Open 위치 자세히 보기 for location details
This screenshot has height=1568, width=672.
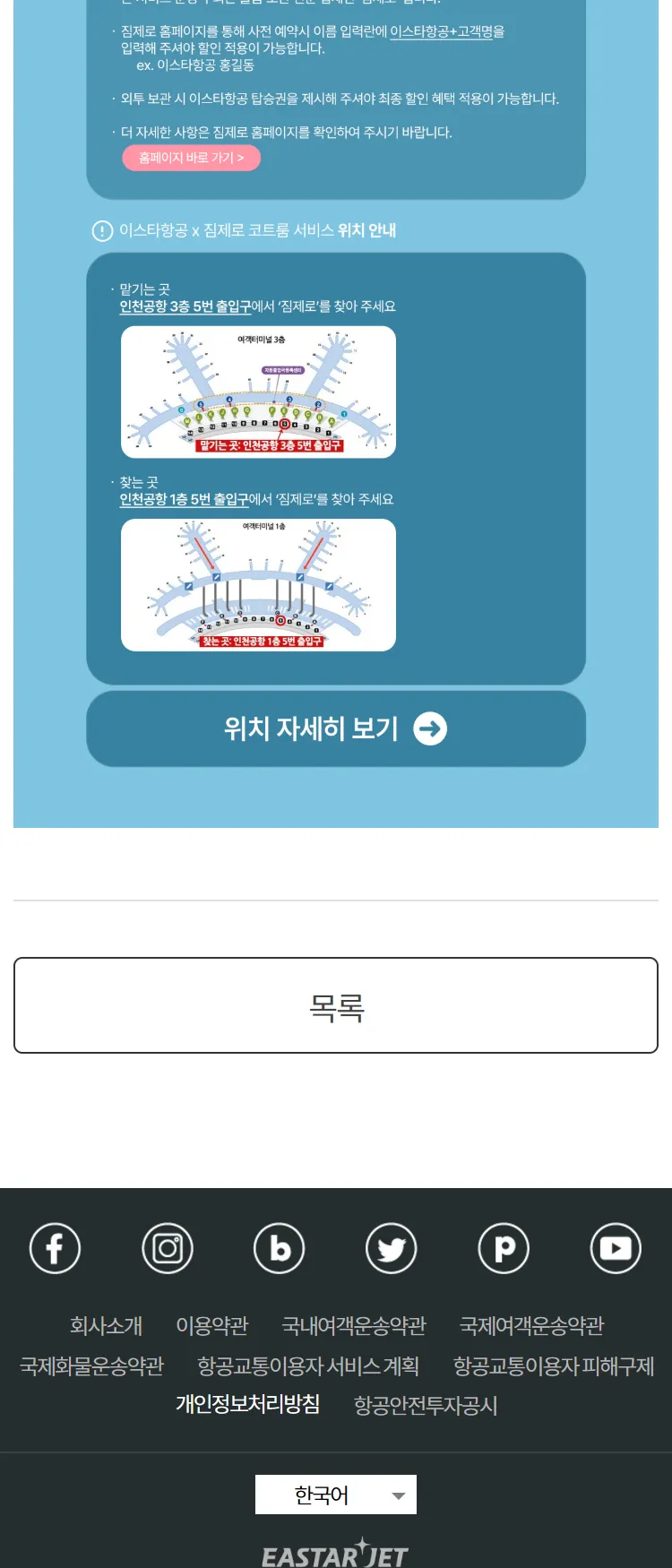[335, 728]
